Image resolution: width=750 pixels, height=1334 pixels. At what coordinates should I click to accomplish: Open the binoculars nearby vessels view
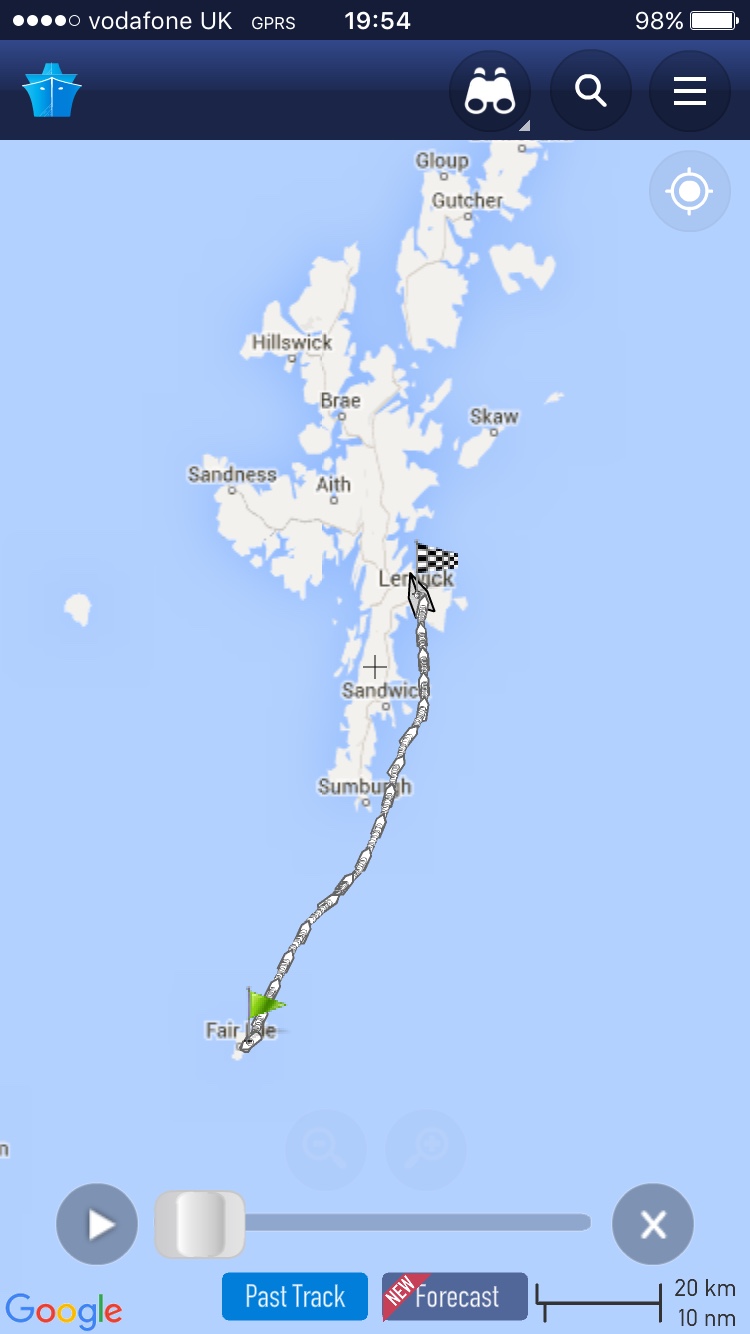pos(490,91)
